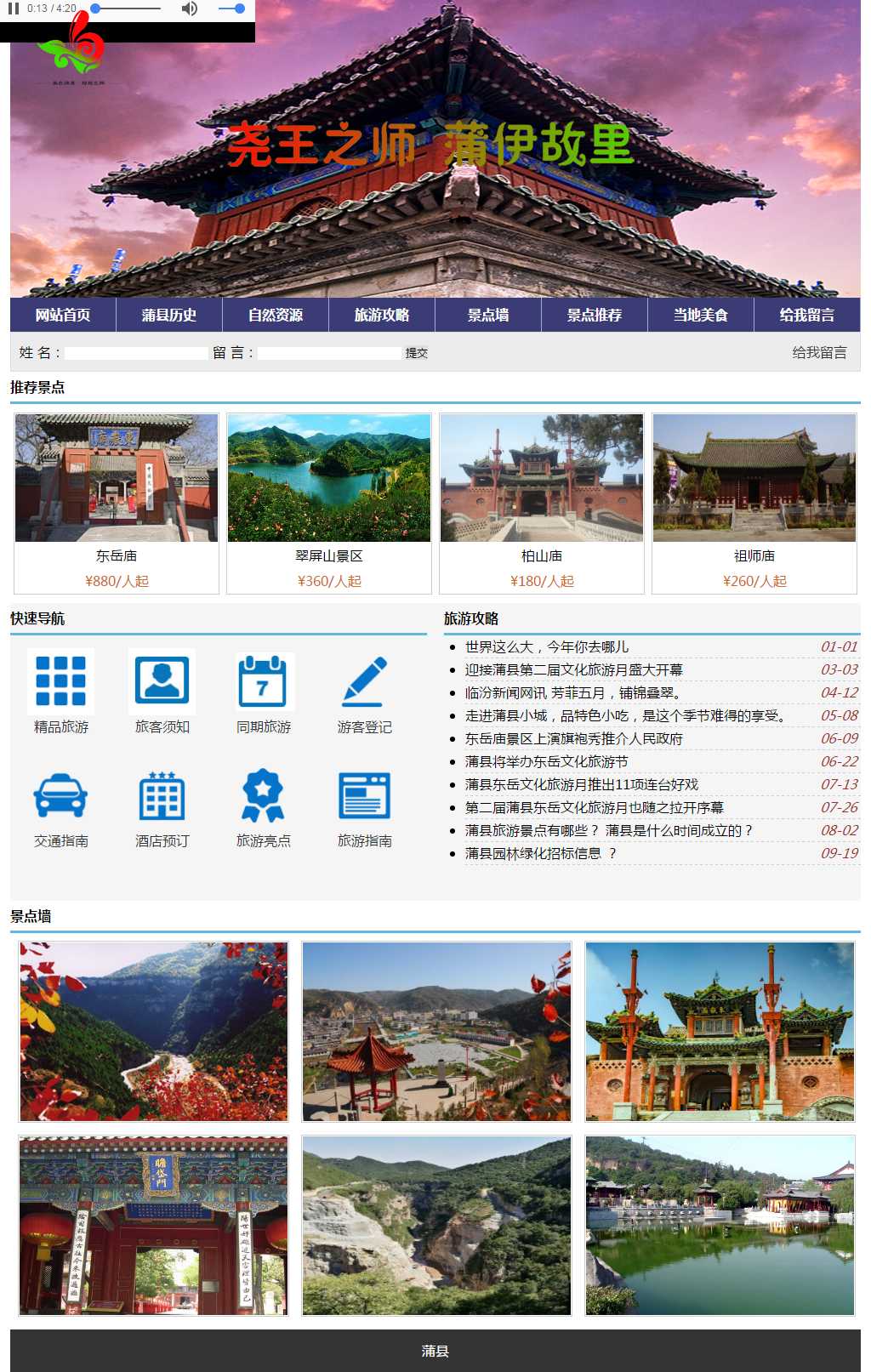Focus the 留言 message field
871x1372 pixels.
tap(329, 353)
